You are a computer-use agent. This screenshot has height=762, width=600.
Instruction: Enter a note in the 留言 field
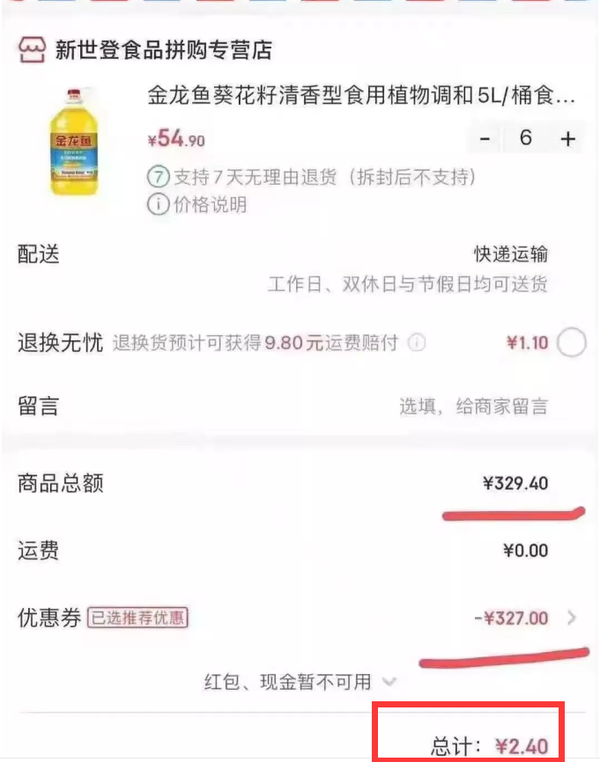(x=473, y=406)
